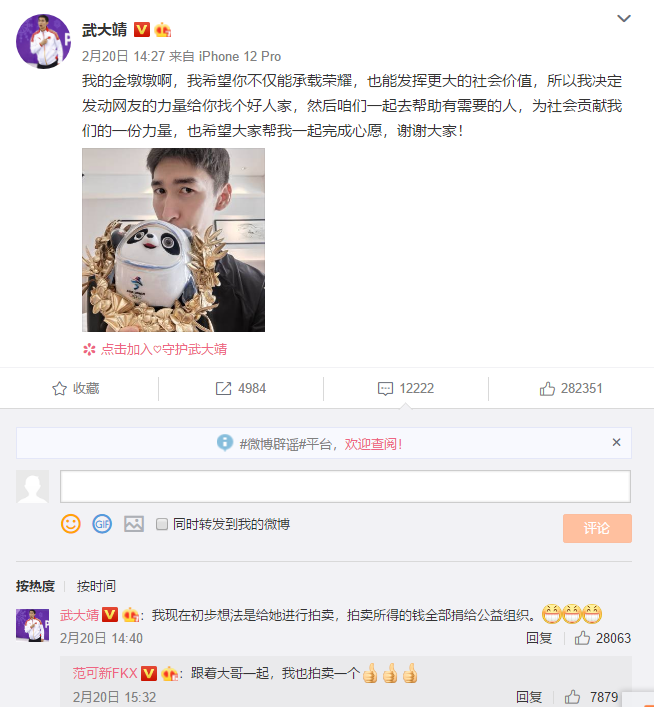Sort comments by 按时间
This screenshot has height=707, width=654.
[x=96, y=586]
